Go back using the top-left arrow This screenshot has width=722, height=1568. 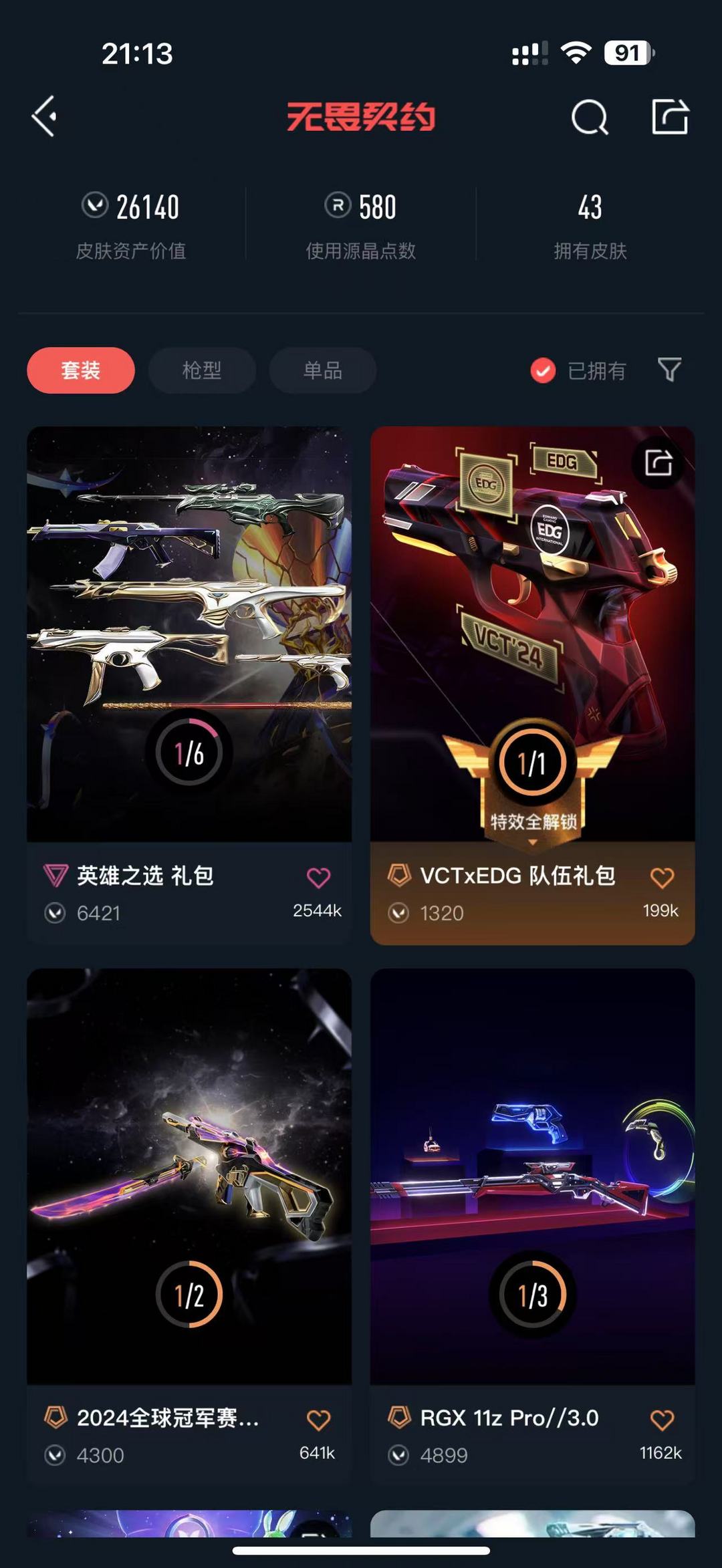[x=44, y=116]
